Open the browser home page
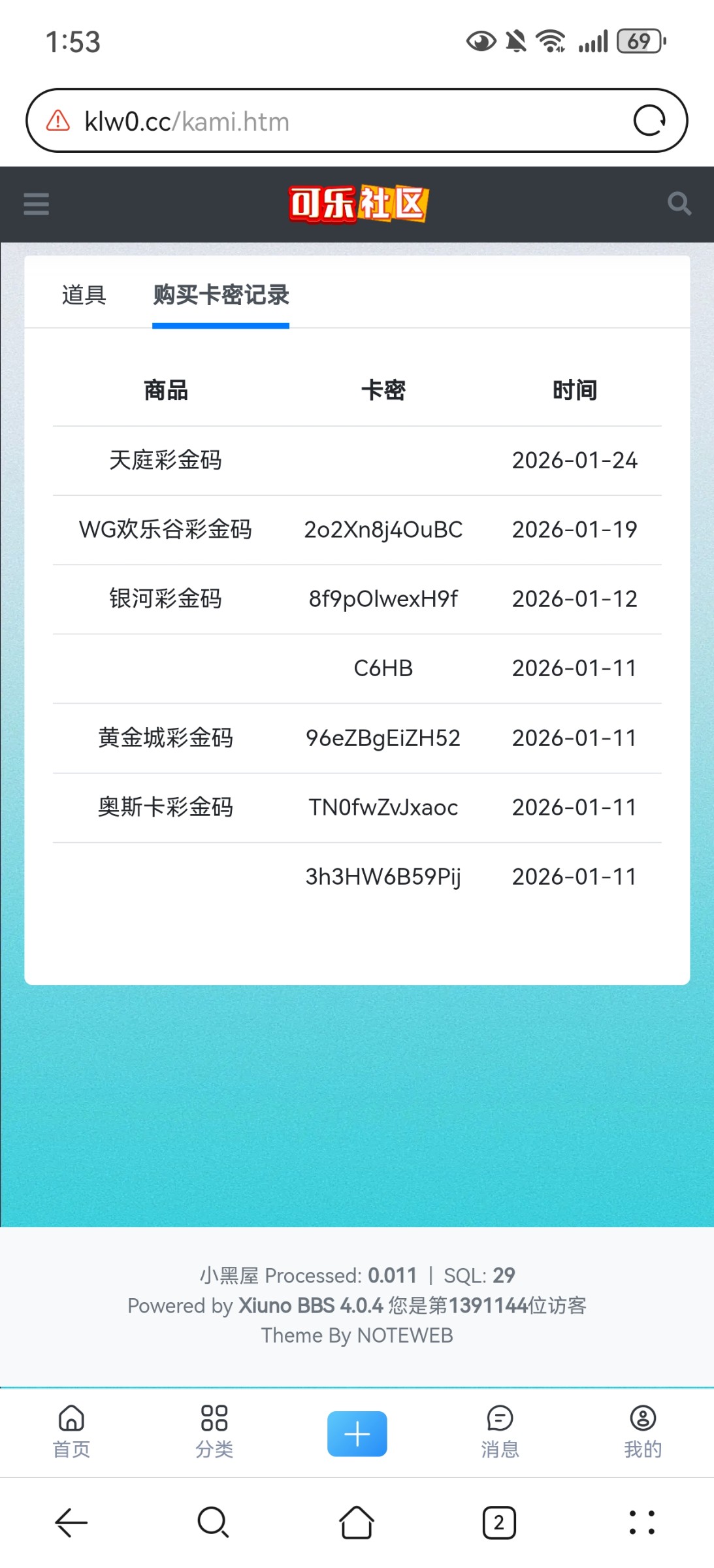The width and height of the screenshot is (714, 1568). coord(357,1523)
